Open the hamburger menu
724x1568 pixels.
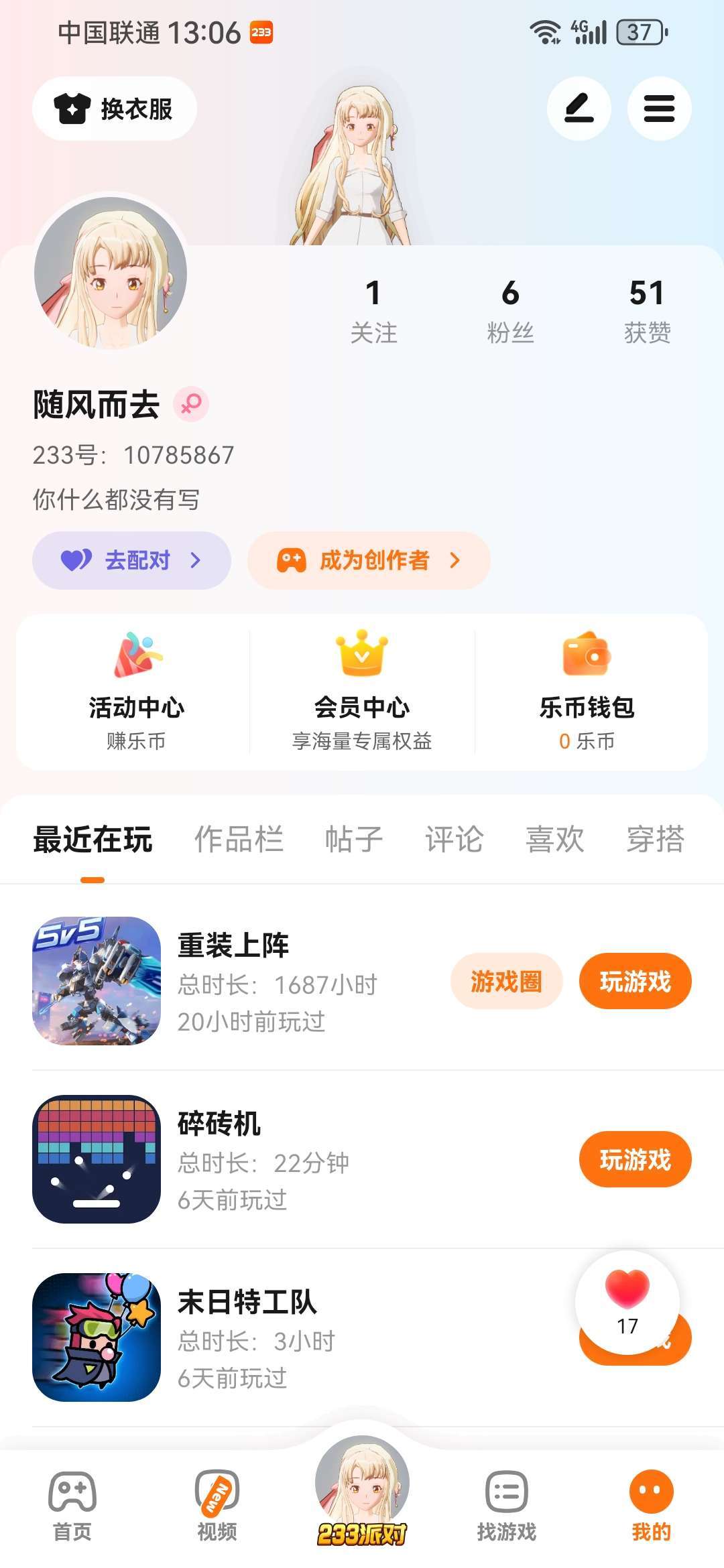(659, 109)
